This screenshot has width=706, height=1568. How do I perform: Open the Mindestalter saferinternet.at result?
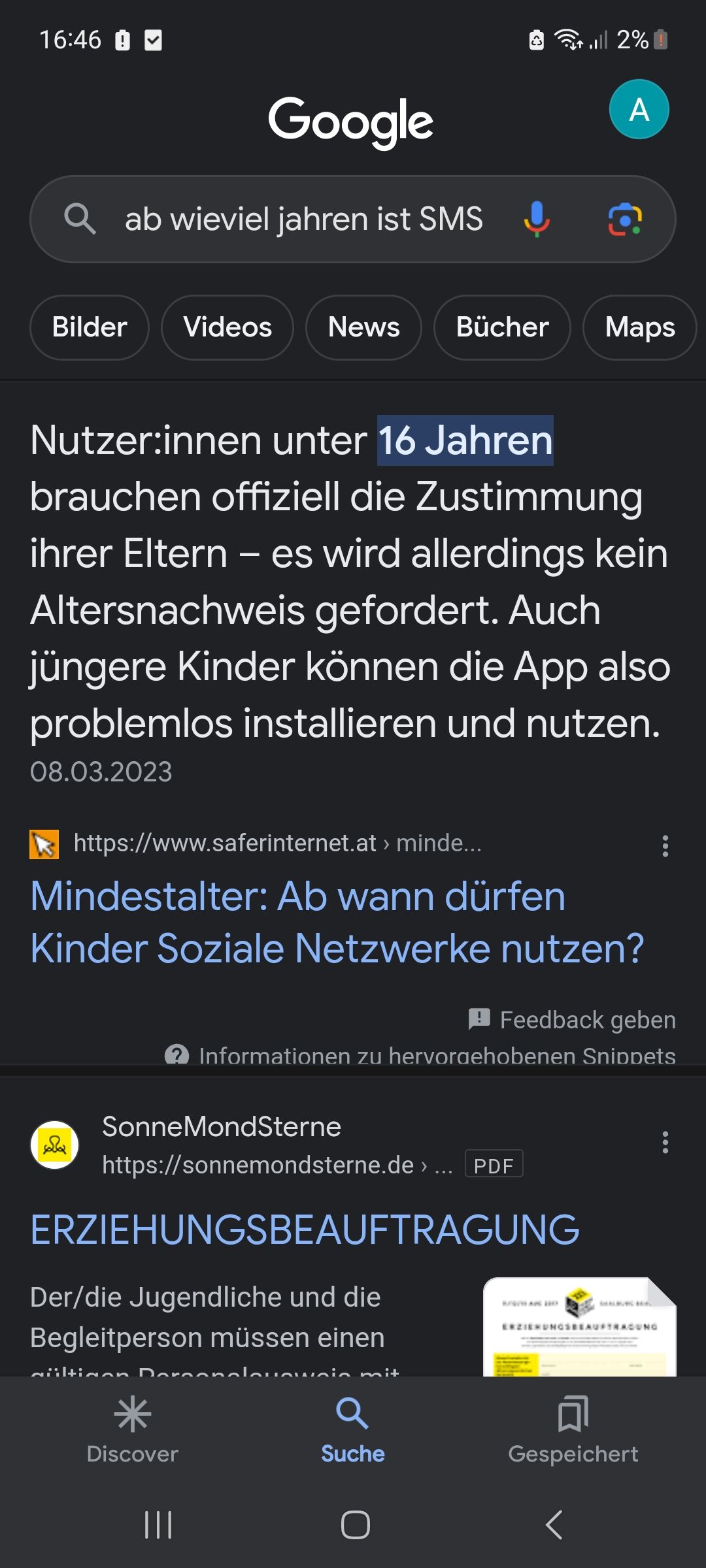(x=337, y=922)
